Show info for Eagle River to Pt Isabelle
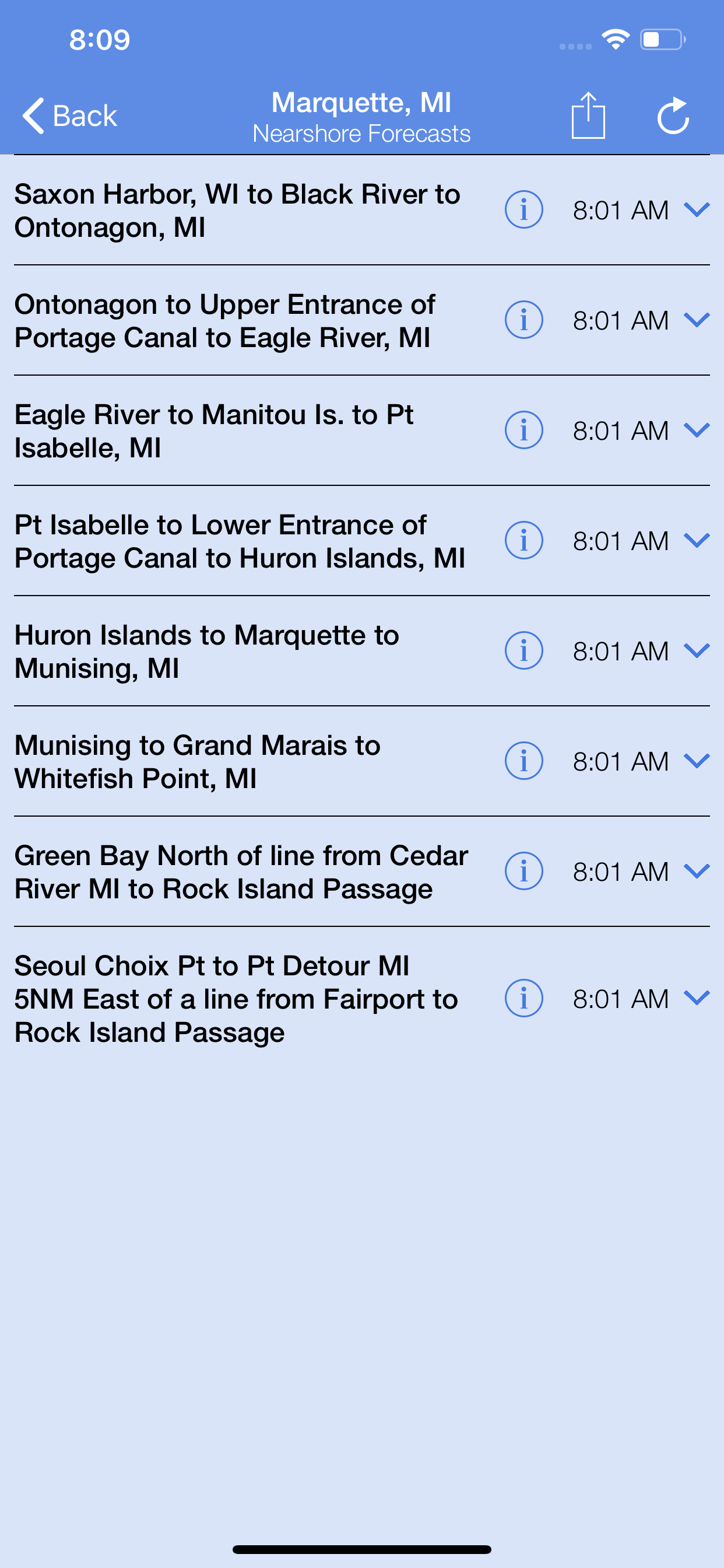This screenshot has width=724, height=1568. coord(524,430)
